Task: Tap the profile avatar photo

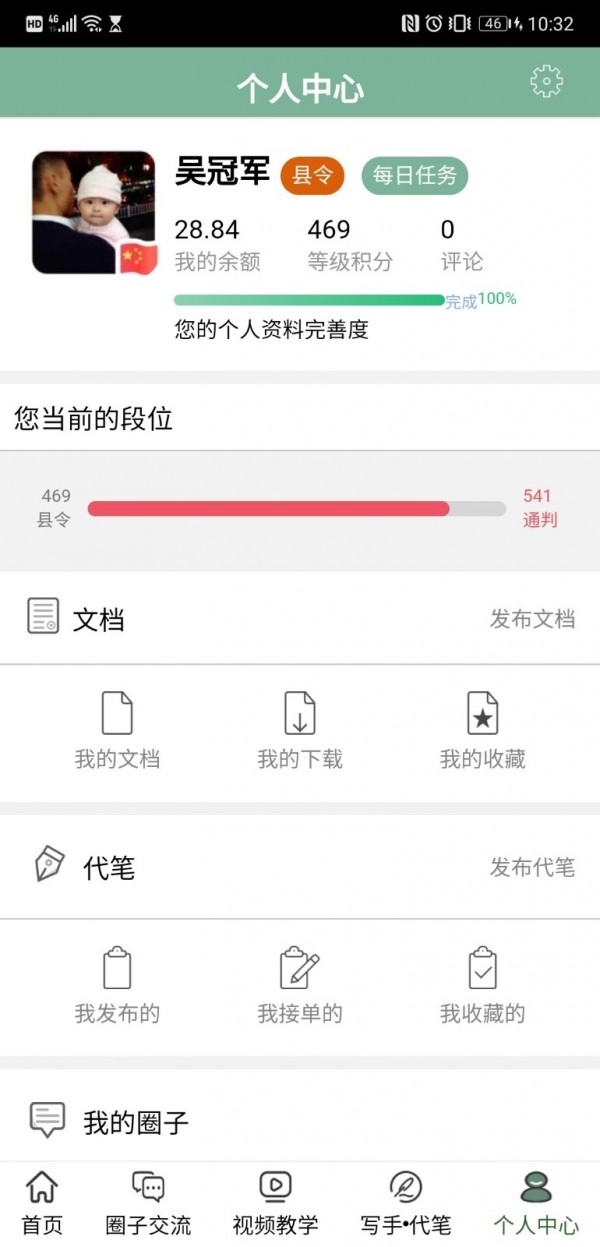Action: pyautogui.click(x=94, y=212)
